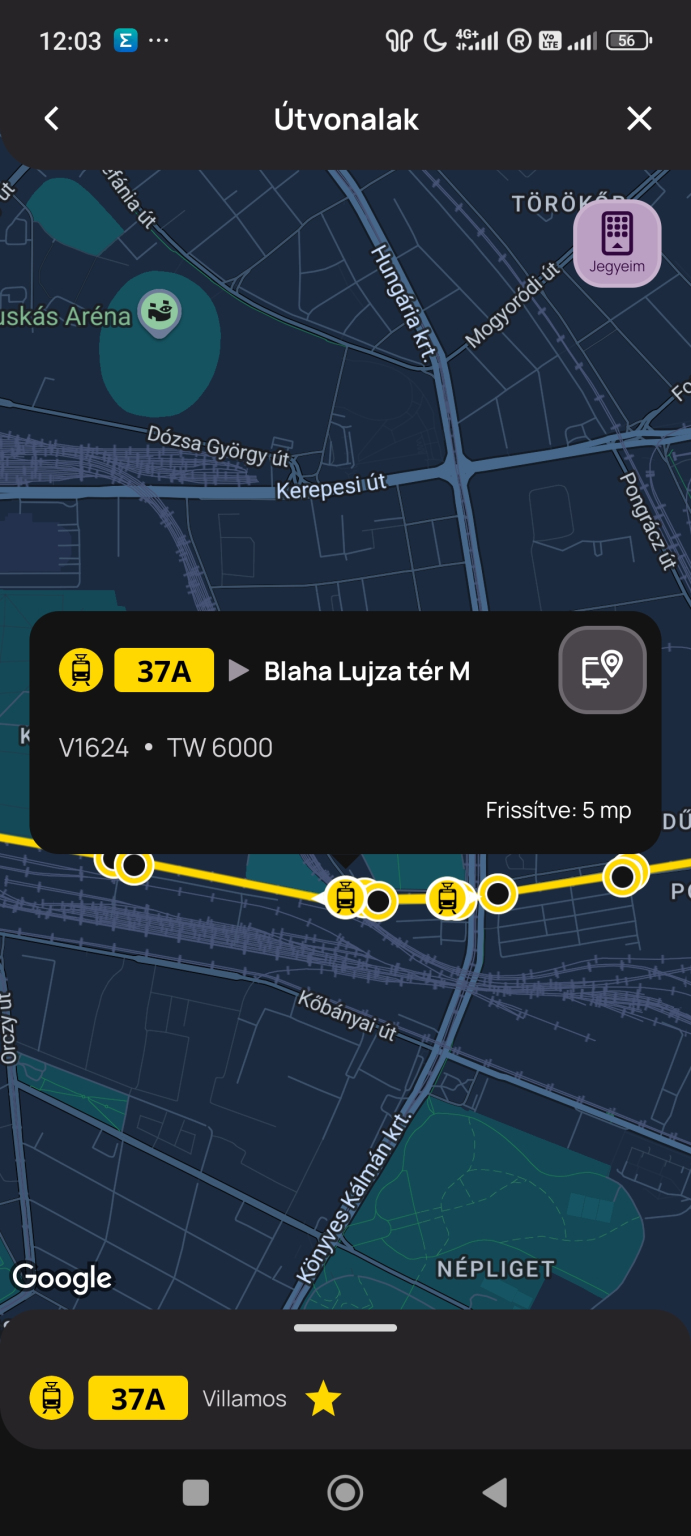This screenshot has width=691, height=1536.
Task: Expand the bottom sheet handle
Action: coord(345,1328)
